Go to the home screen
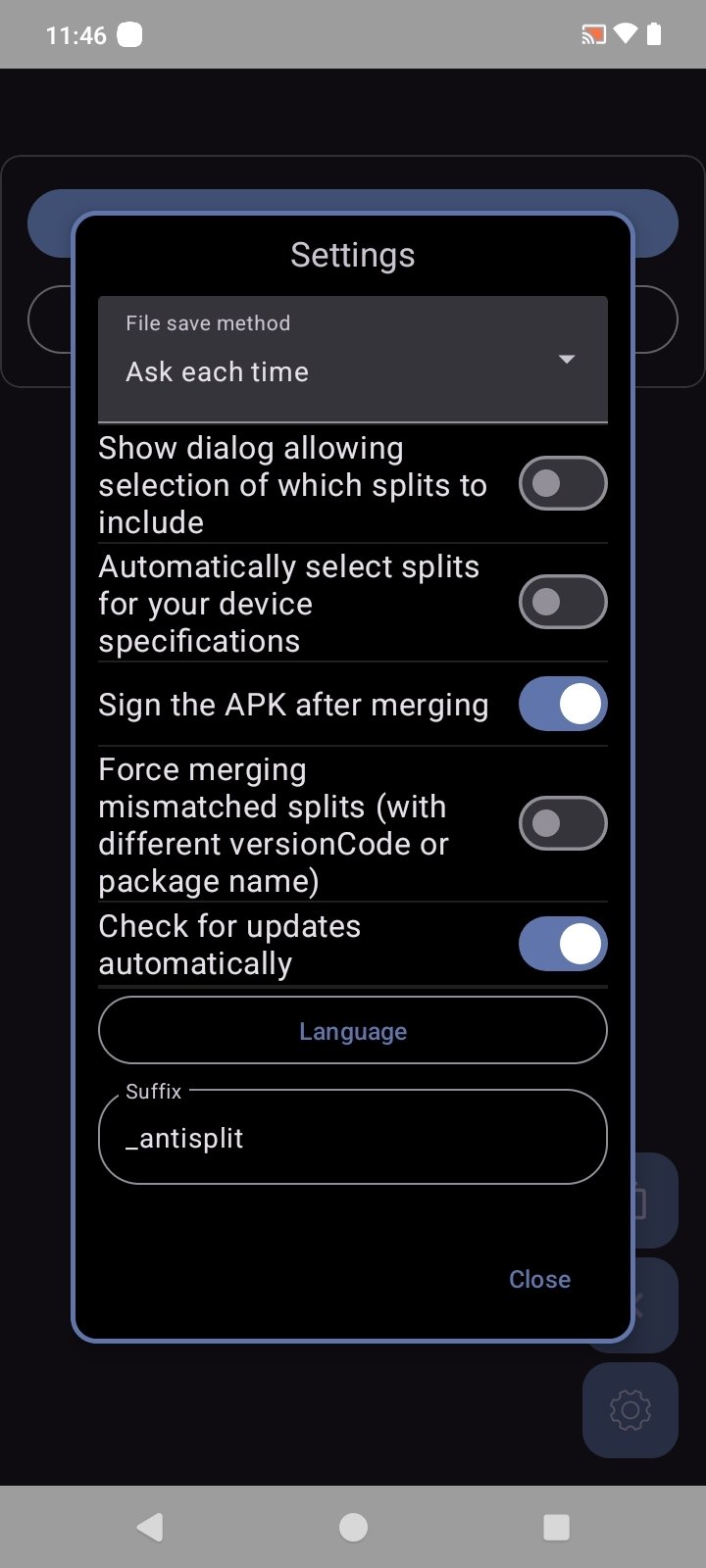 [353, 1527]
